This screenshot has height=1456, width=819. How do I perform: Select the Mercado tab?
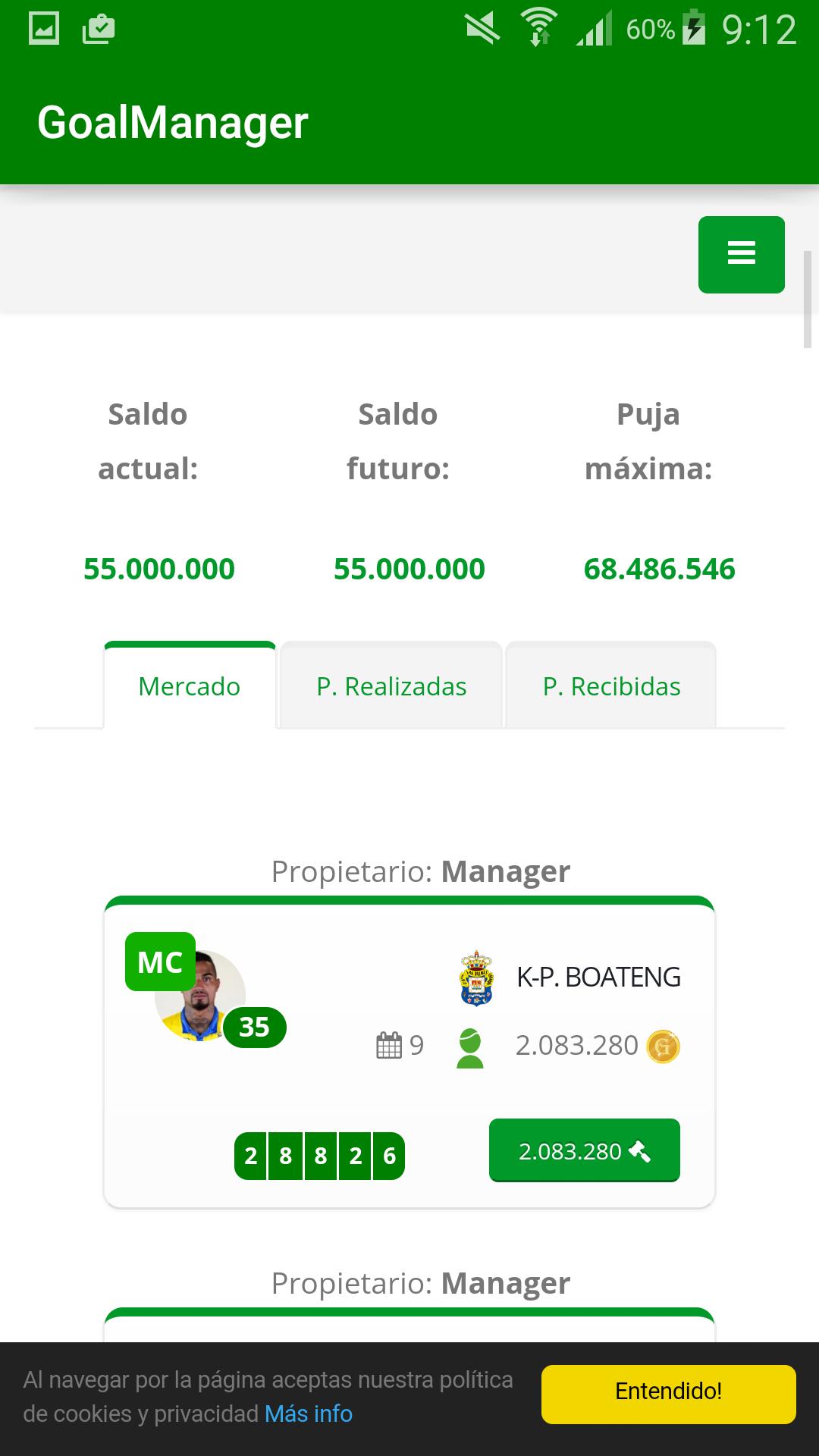coord(188,686)
